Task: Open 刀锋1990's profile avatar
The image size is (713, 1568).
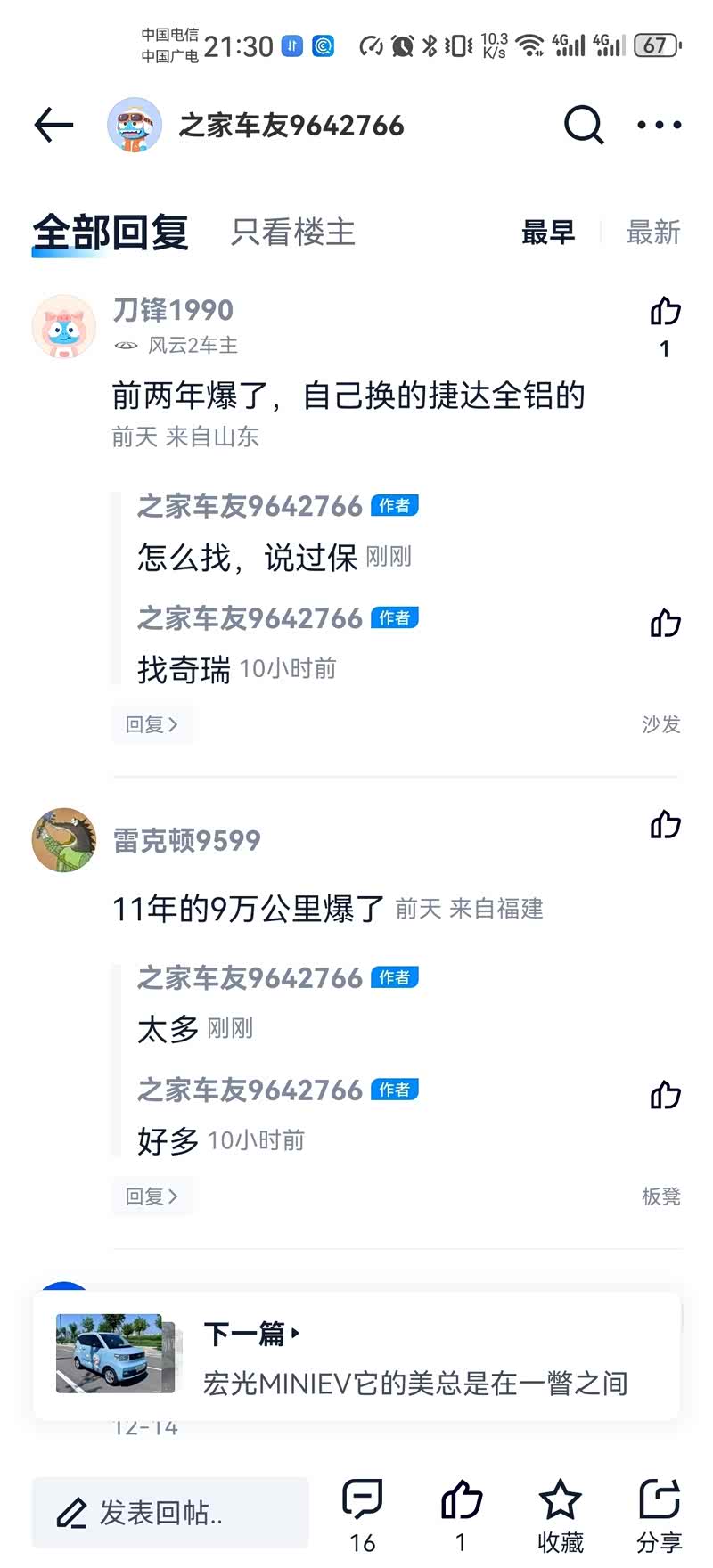Action: pyautogui.click(x=64, y=327)
